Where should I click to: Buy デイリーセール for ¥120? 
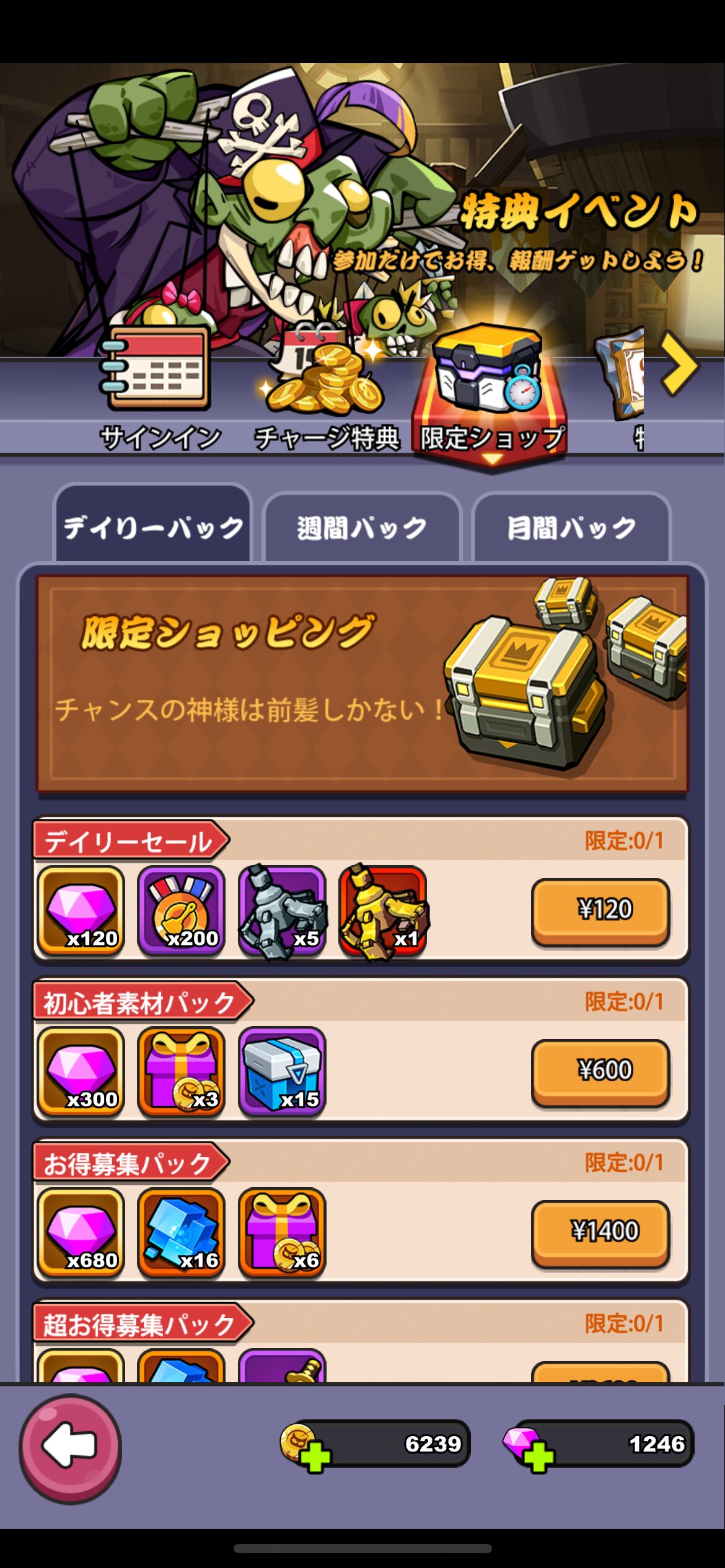tap(600, 910)
